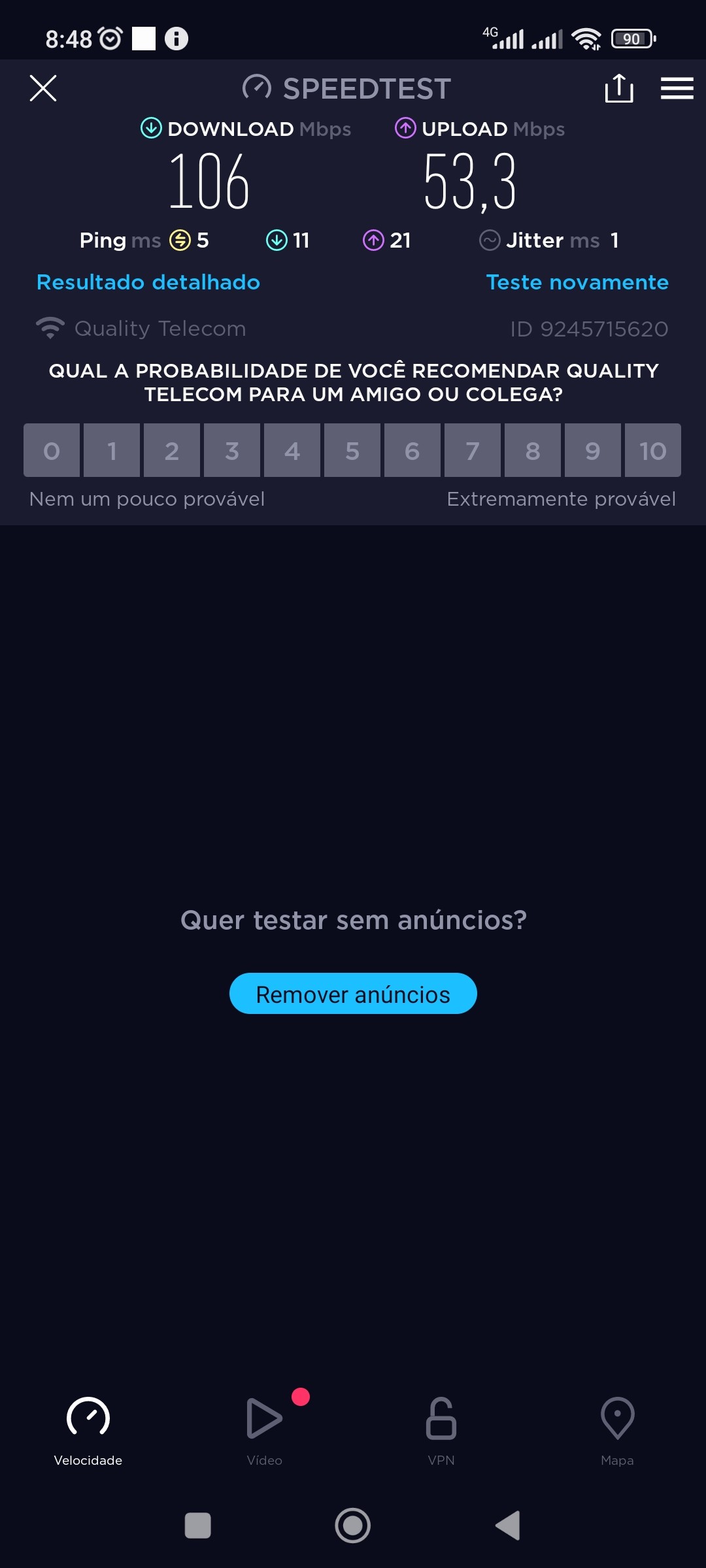Rate Quality Telecom with a 0
This screenshot has width=706, height=1568.
point(52,451)
